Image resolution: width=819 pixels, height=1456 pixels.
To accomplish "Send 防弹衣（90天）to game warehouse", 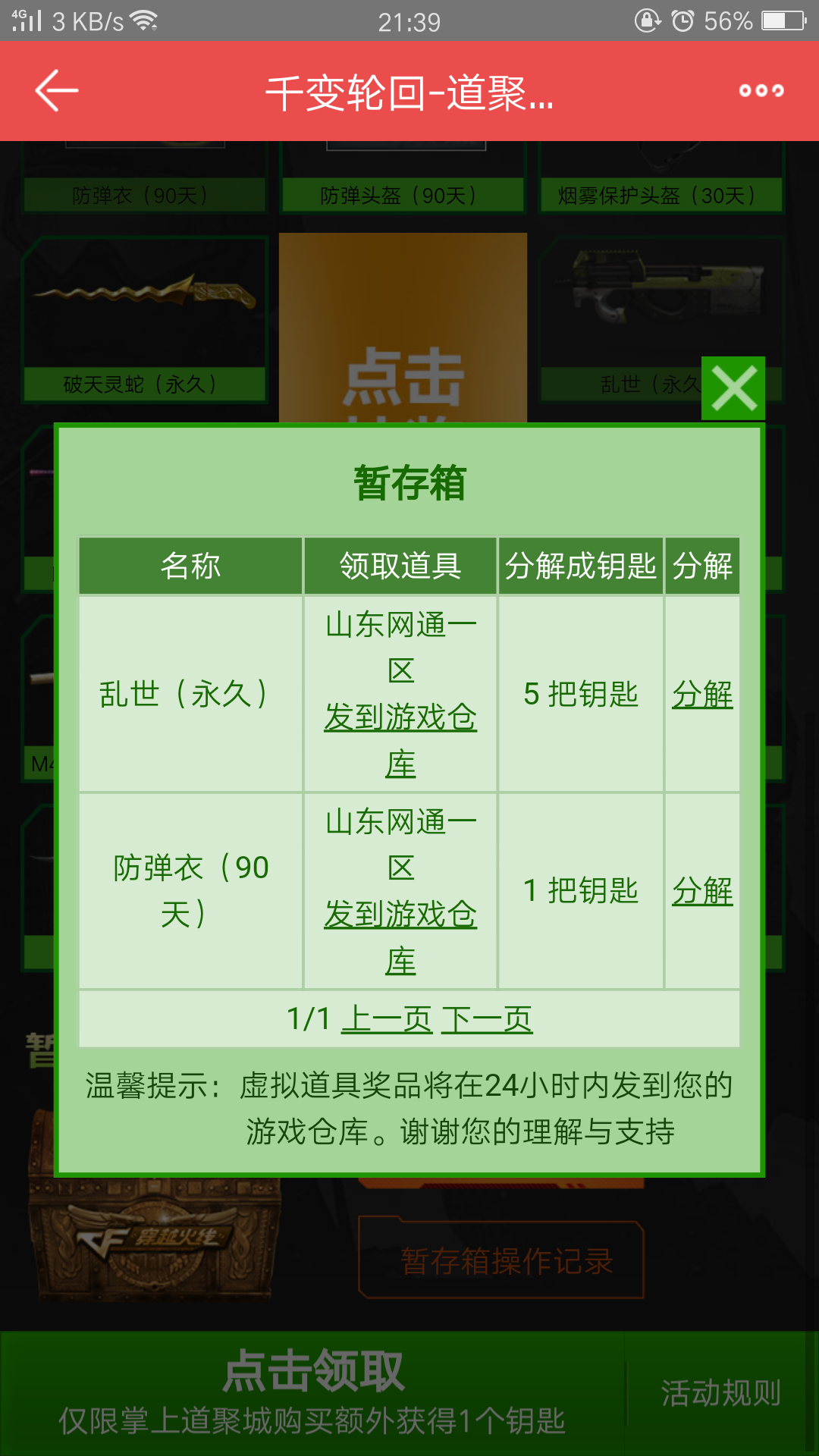I will [400, 937].
